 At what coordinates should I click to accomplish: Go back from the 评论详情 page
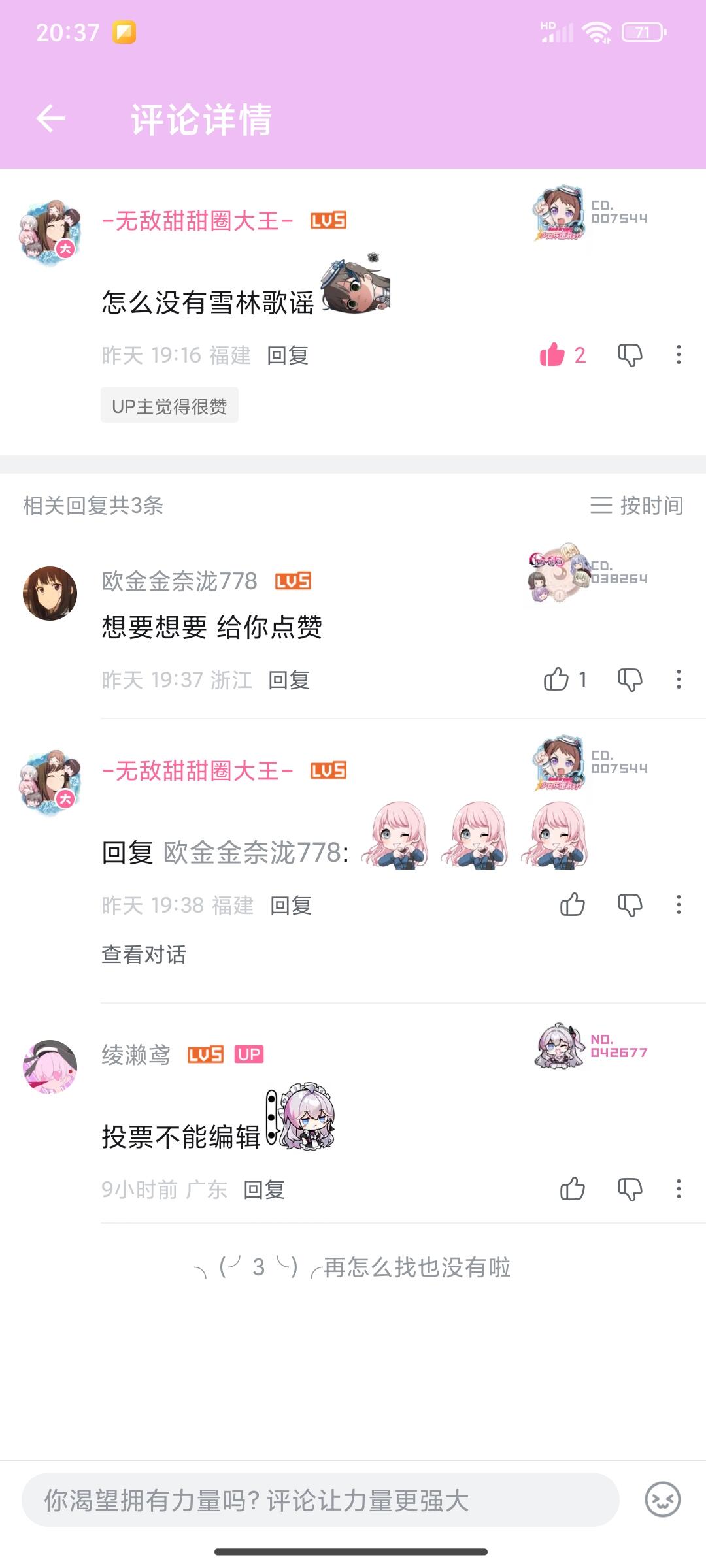click(x=50, y=118)
